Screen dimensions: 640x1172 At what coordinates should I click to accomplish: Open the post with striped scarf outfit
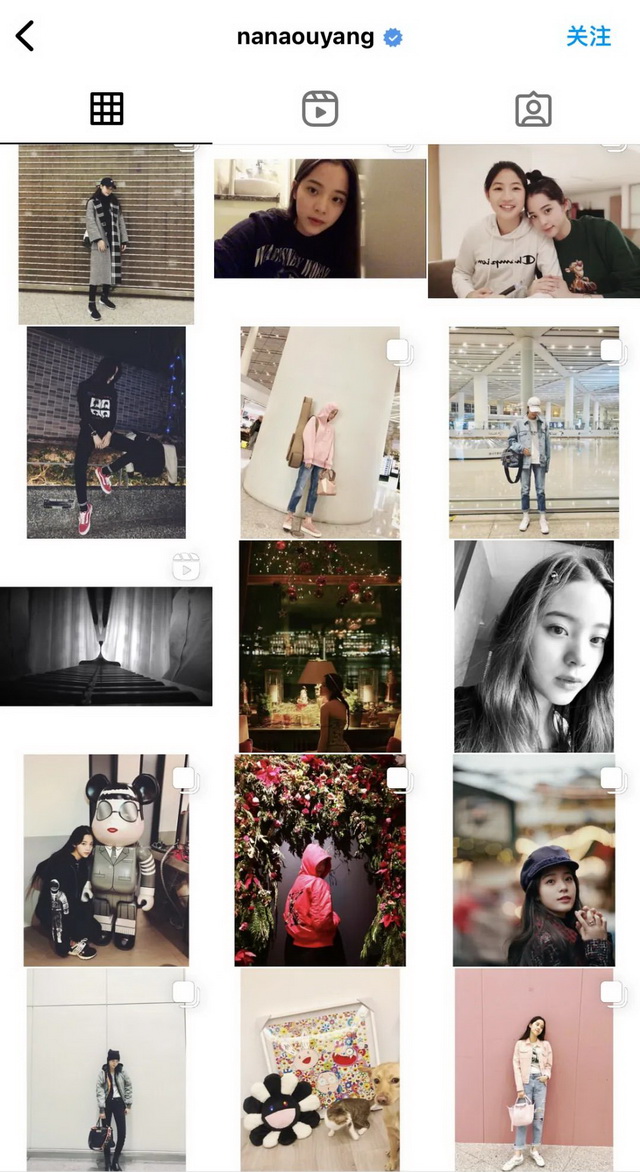point(106,234)
